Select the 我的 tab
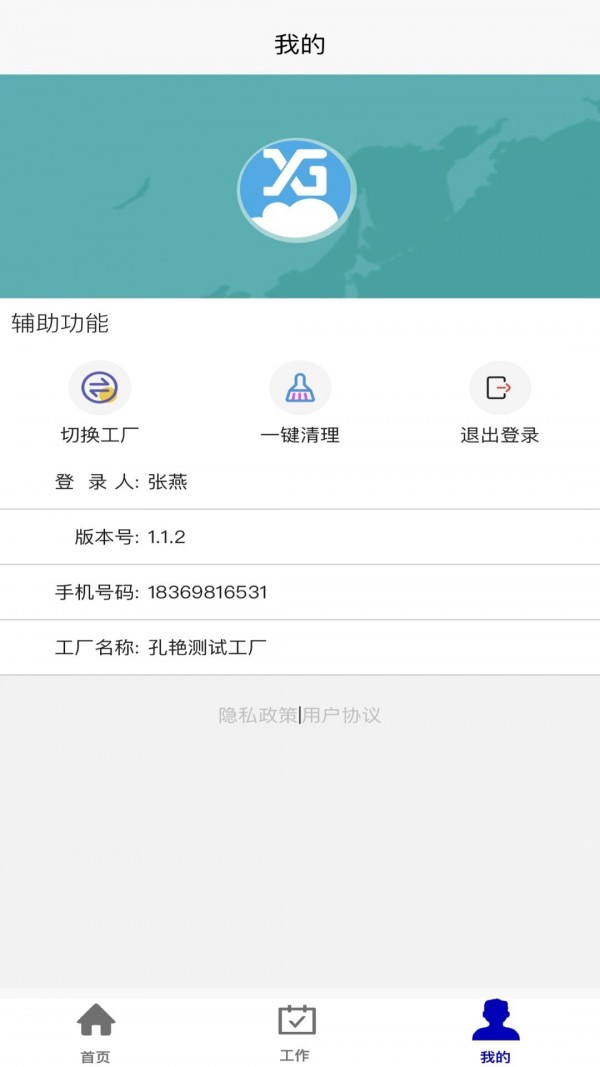 point(495,1032)
